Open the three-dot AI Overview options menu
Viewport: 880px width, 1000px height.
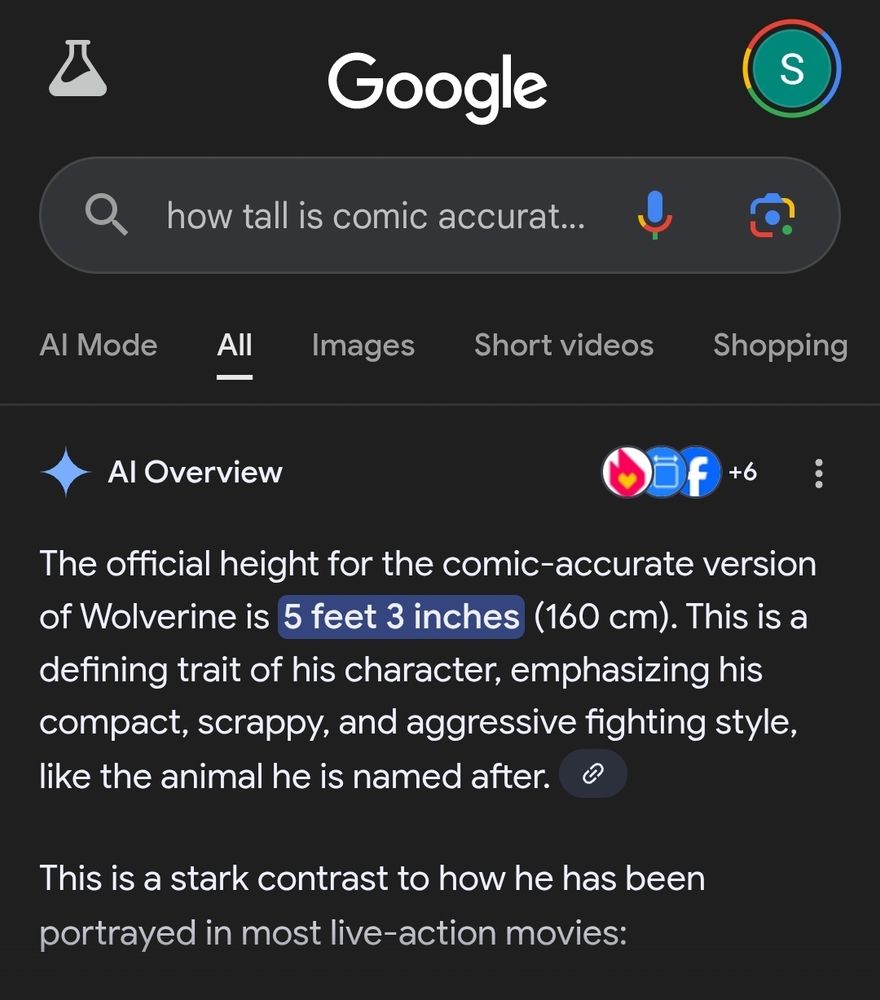pos(818,473)
